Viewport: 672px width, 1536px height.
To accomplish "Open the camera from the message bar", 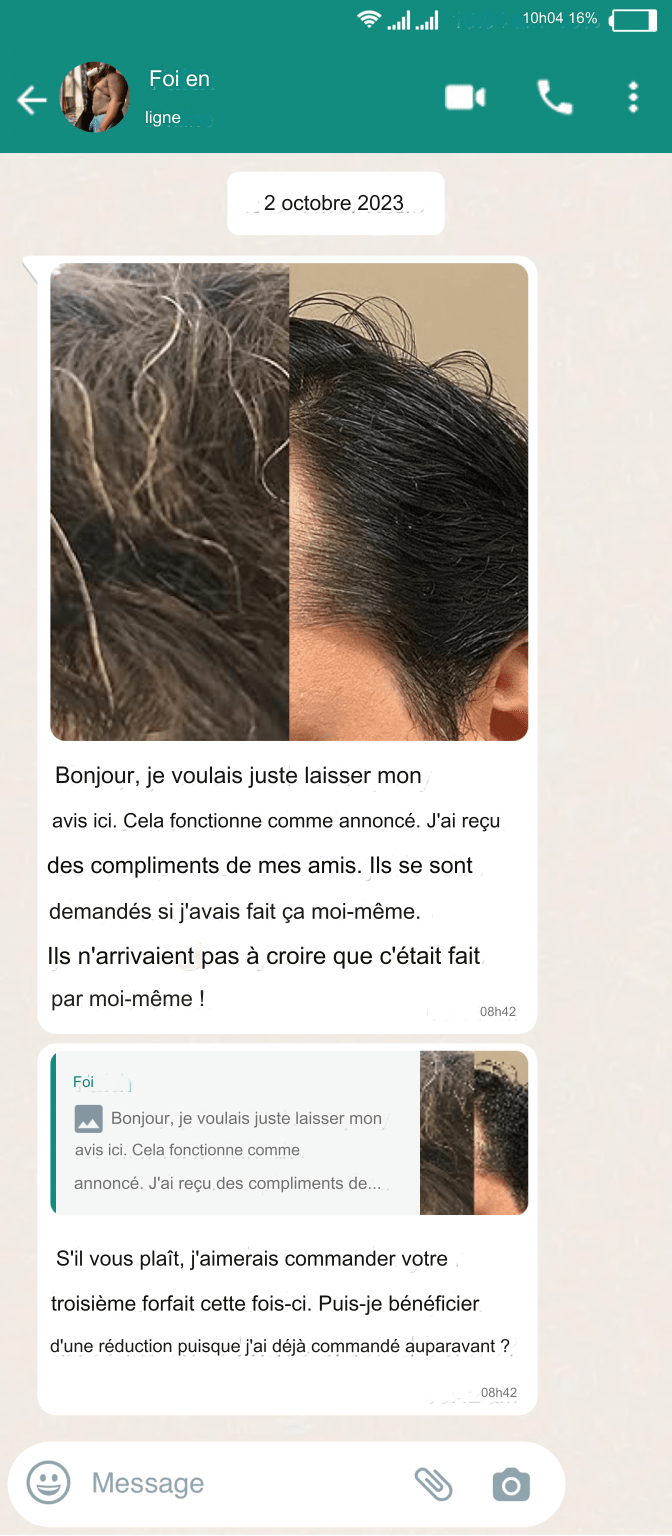I will 511,1484.
